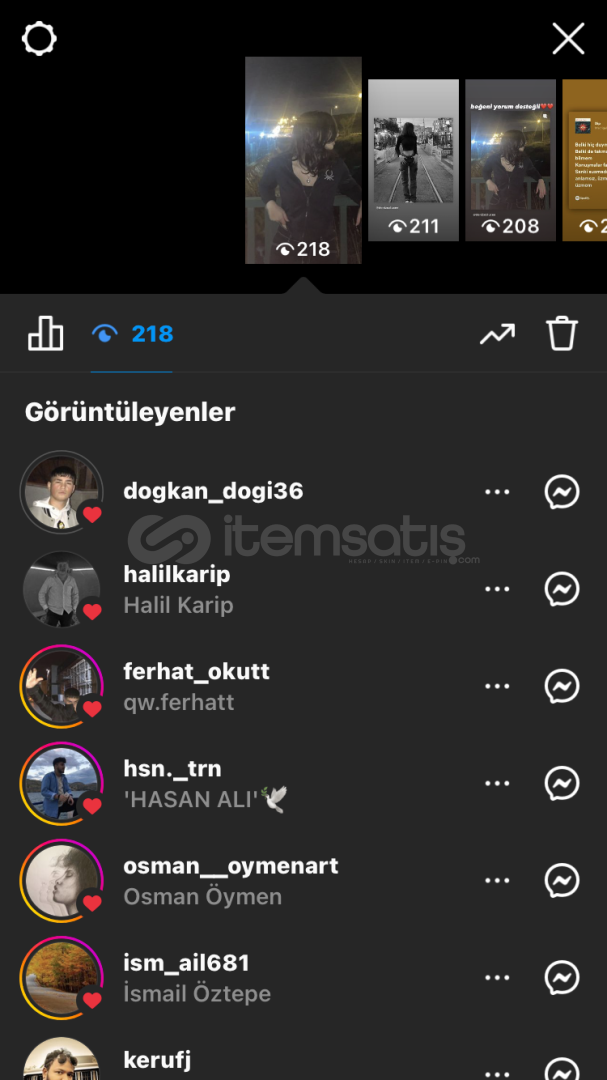Switch to the 218 viewers tab

(x=132, y=334)
